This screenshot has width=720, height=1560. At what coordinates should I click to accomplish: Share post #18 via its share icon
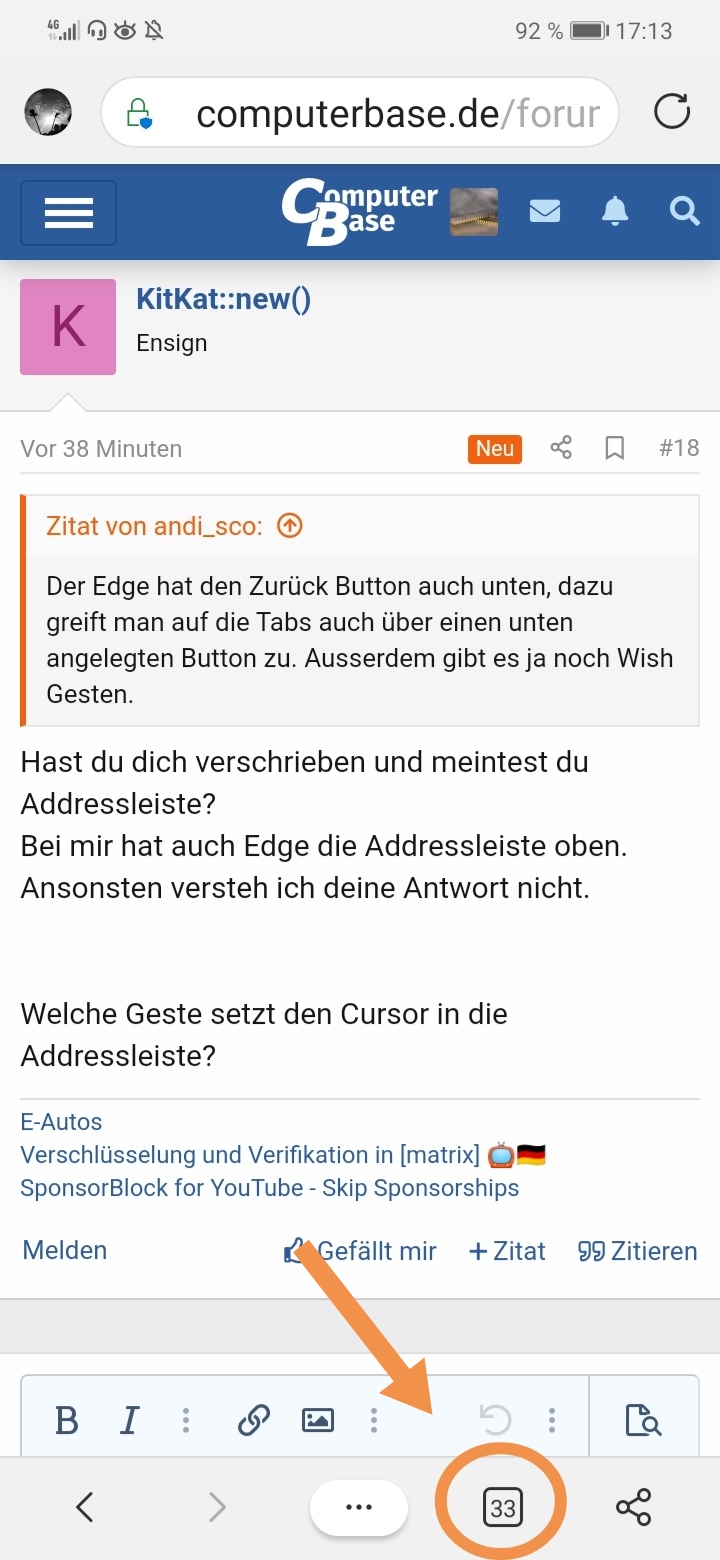click(x=560, y=448)
